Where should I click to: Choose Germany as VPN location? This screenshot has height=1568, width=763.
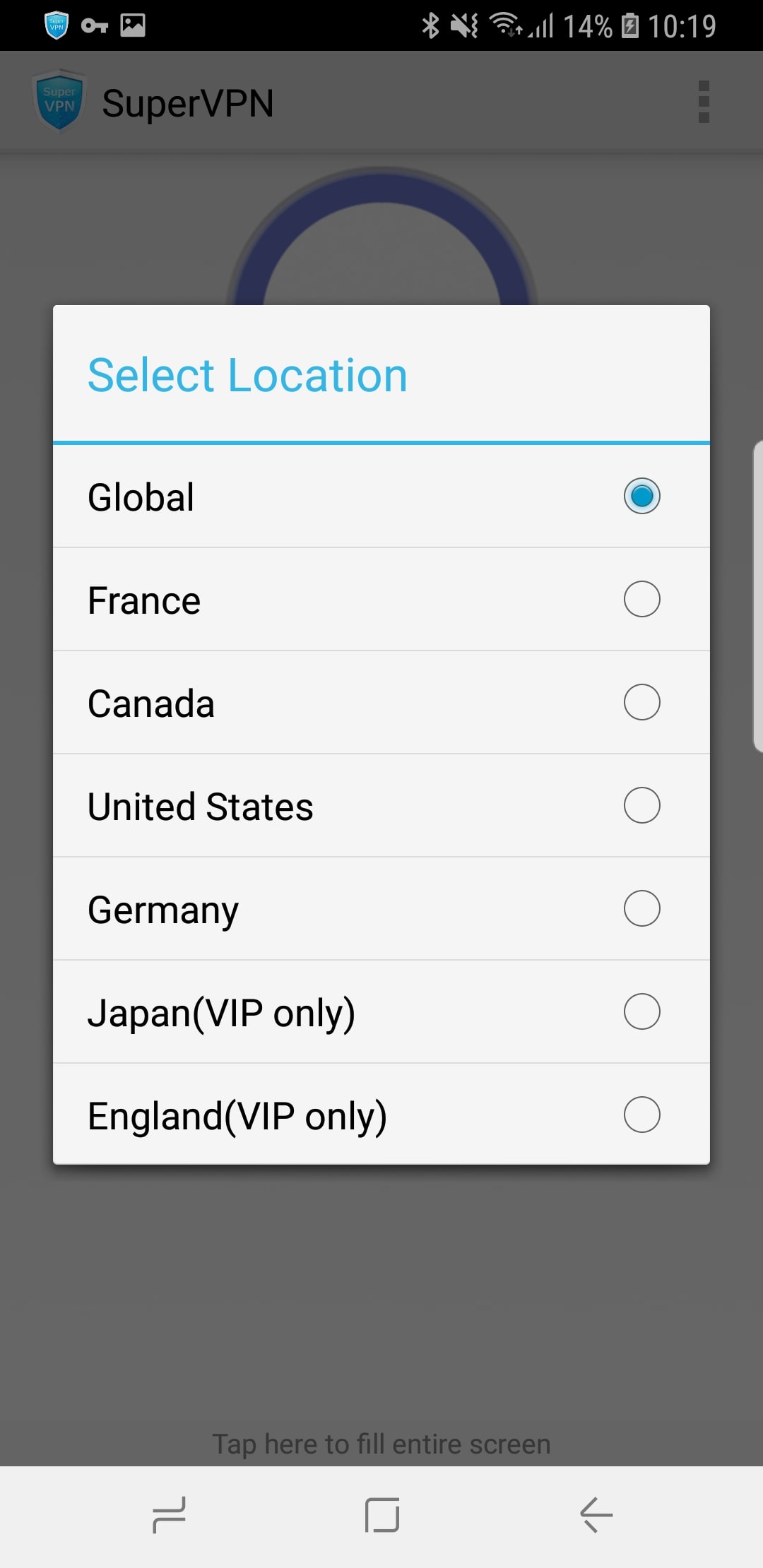tap(381, 909)
